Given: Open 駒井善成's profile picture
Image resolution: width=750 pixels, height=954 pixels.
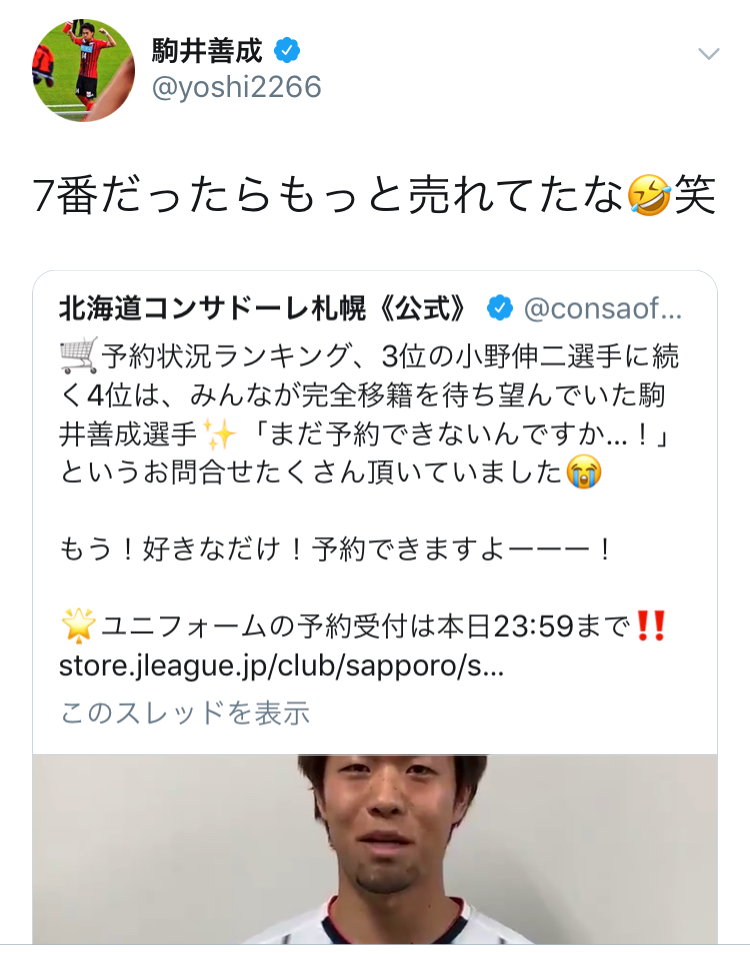Looking at the screenshot, I should click(x=83, y=71).
